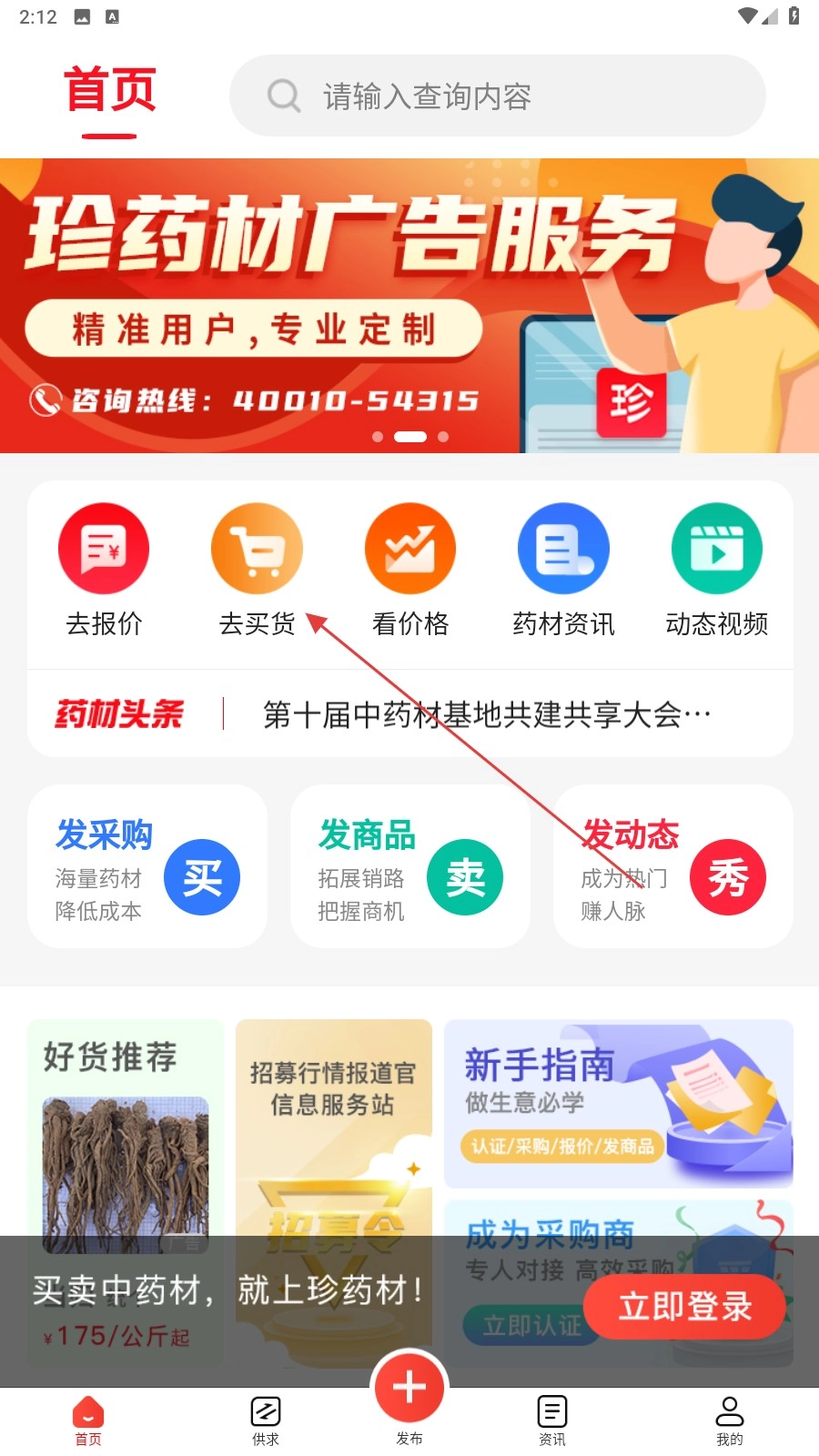Switch to the 资讯 tab
819x1456 pixels.
tap(552, 1421)
